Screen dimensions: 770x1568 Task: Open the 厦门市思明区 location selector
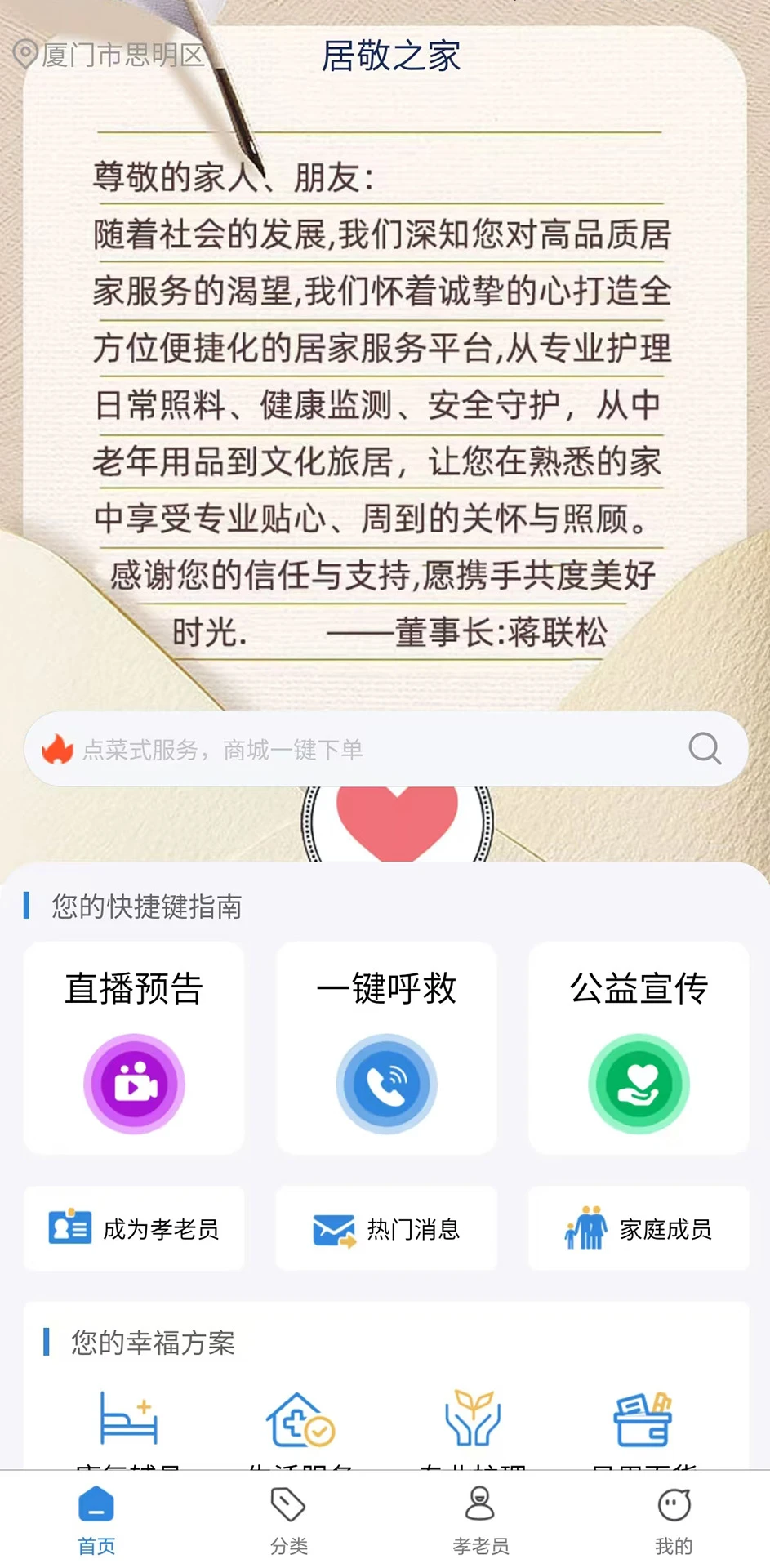tap(110, 56)
